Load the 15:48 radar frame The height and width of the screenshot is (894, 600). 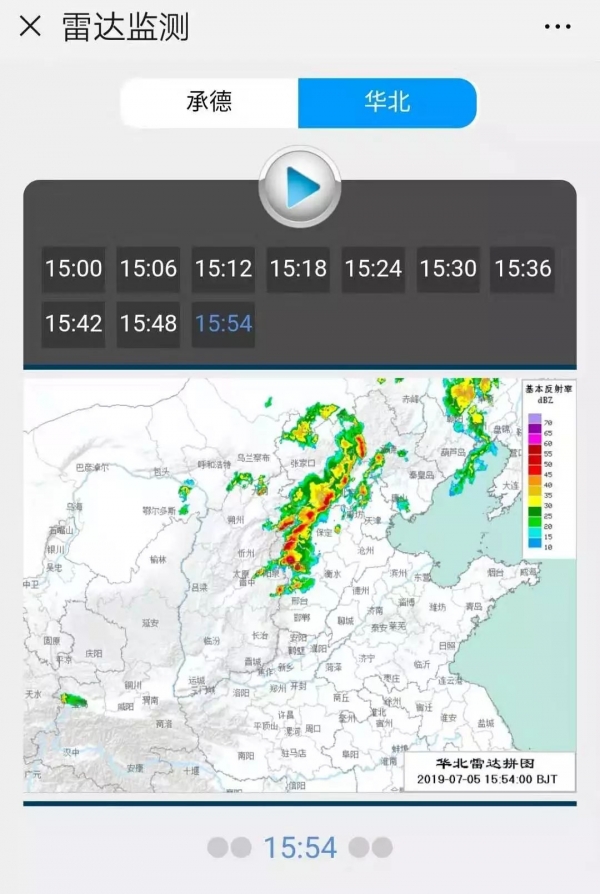coord(148,324)
